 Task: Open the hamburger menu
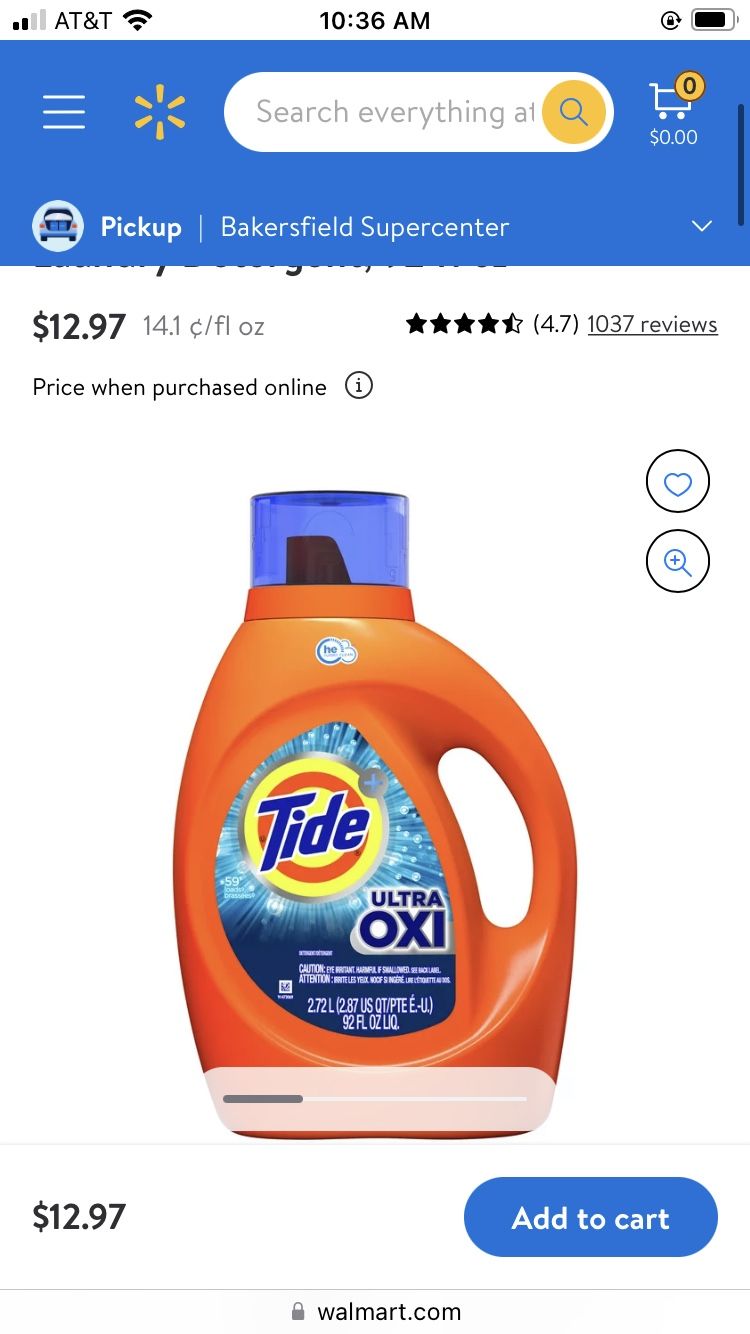64,112
